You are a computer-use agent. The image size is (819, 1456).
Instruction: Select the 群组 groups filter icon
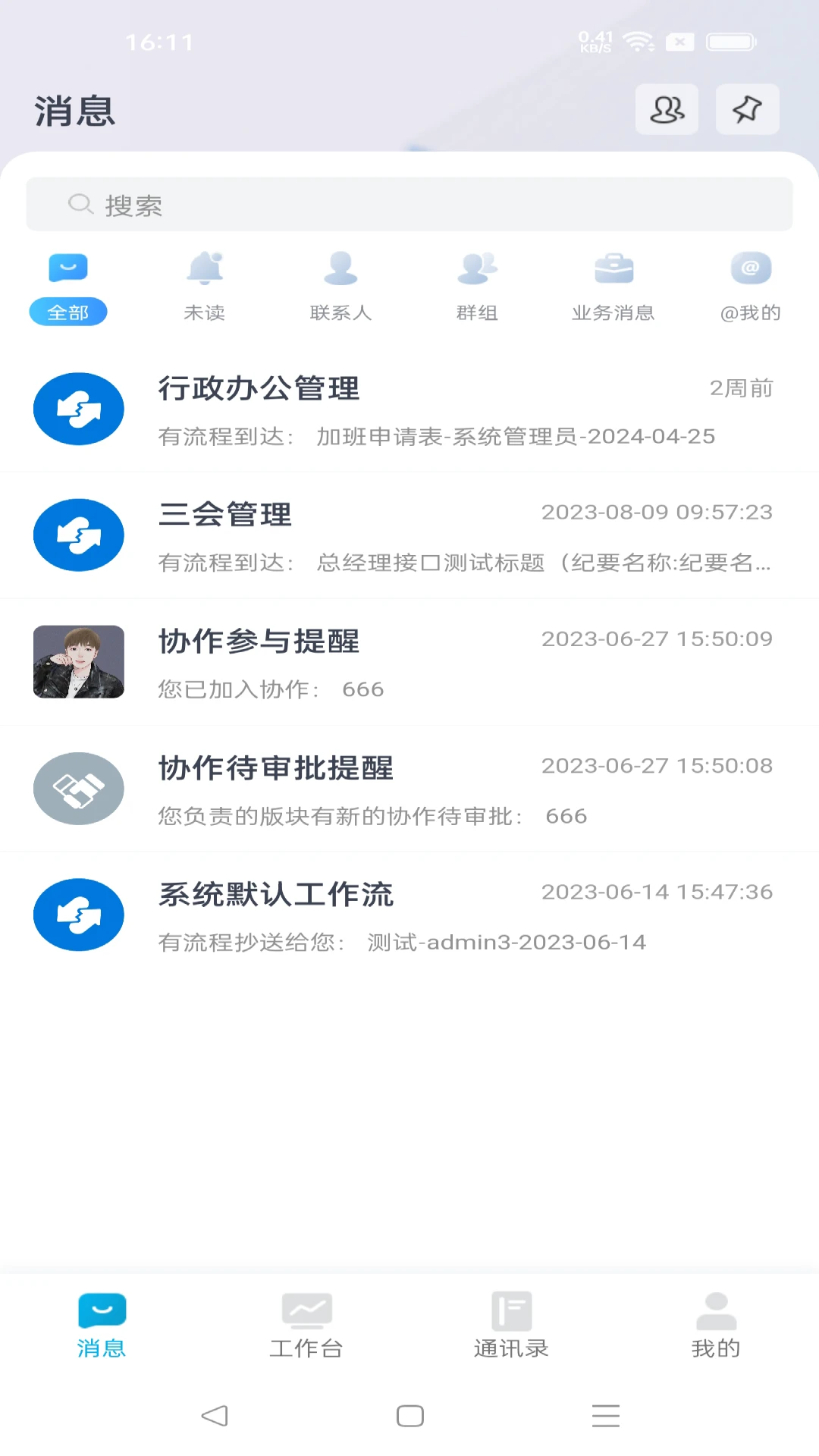point(478,268)
